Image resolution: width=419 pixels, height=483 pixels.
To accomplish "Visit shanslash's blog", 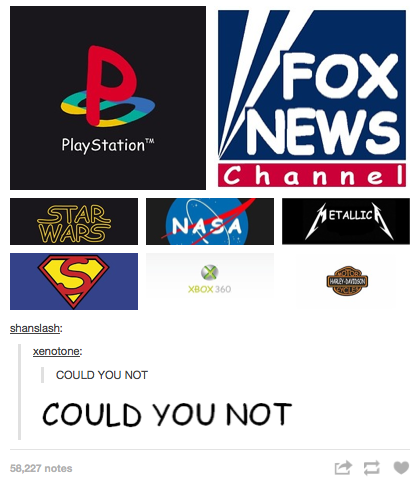I will pos(35,328).
